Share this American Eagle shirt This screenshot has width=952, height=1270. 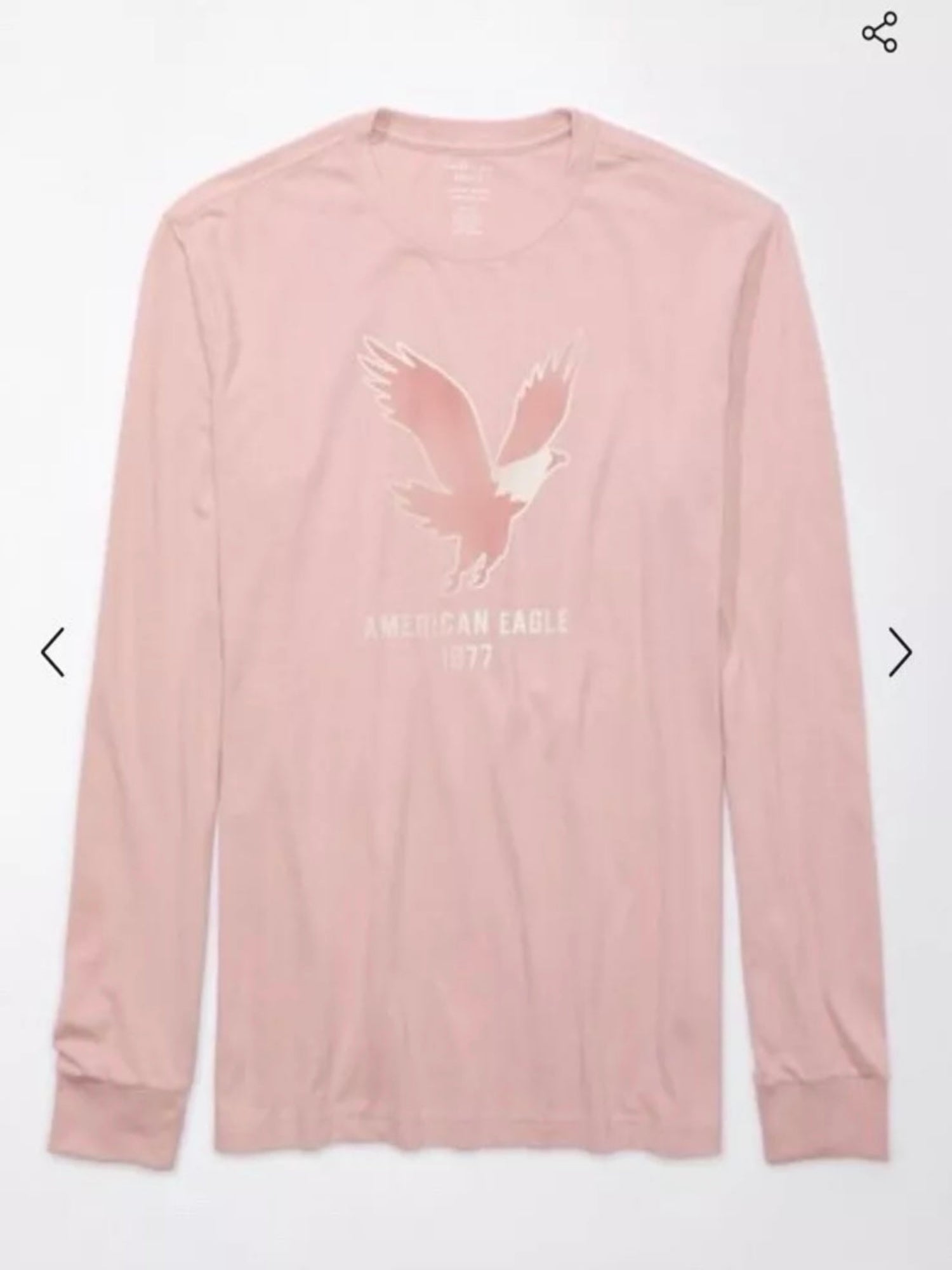pyautogui.click(x=880, y=33)
